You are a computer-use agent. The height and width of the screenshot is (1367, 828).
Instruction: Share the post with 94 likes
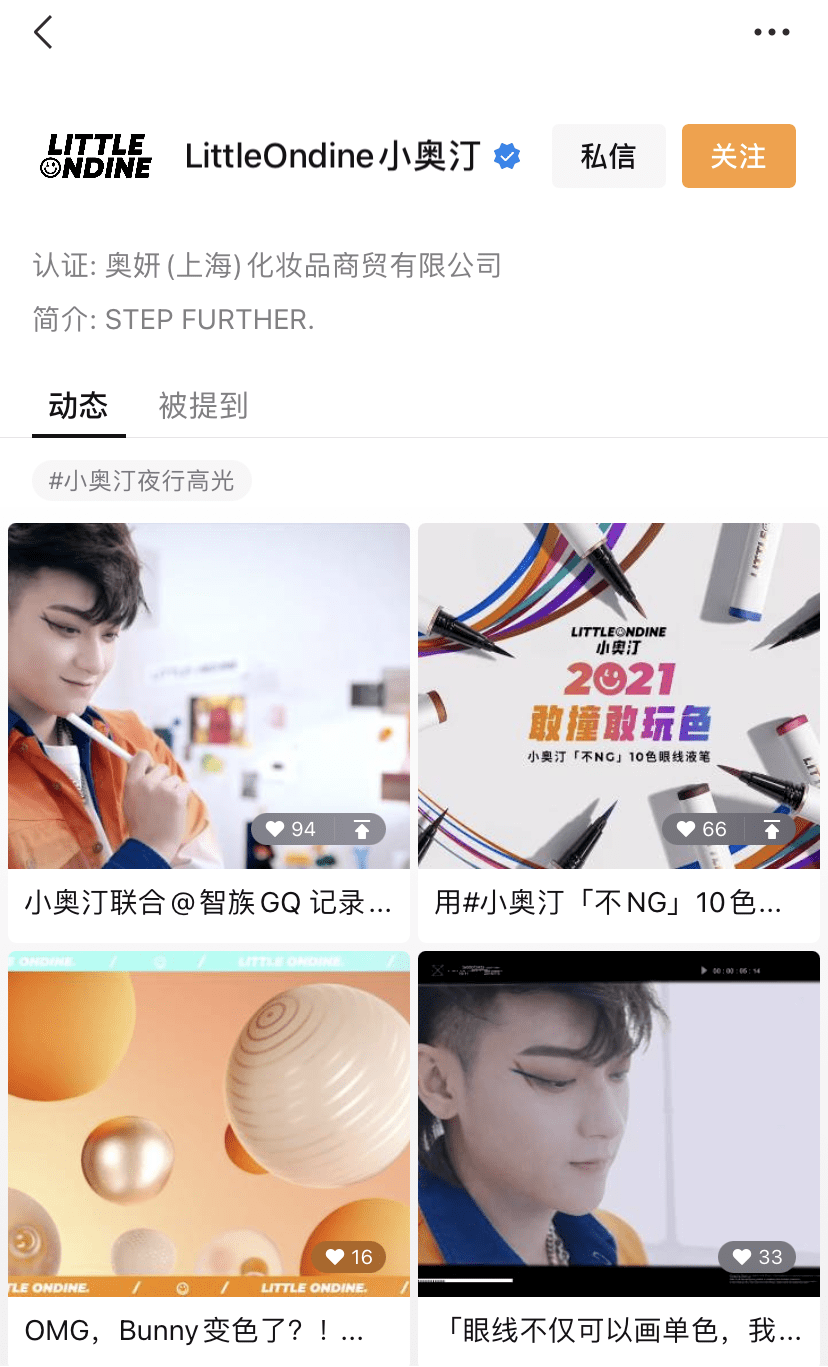[362, 829]
